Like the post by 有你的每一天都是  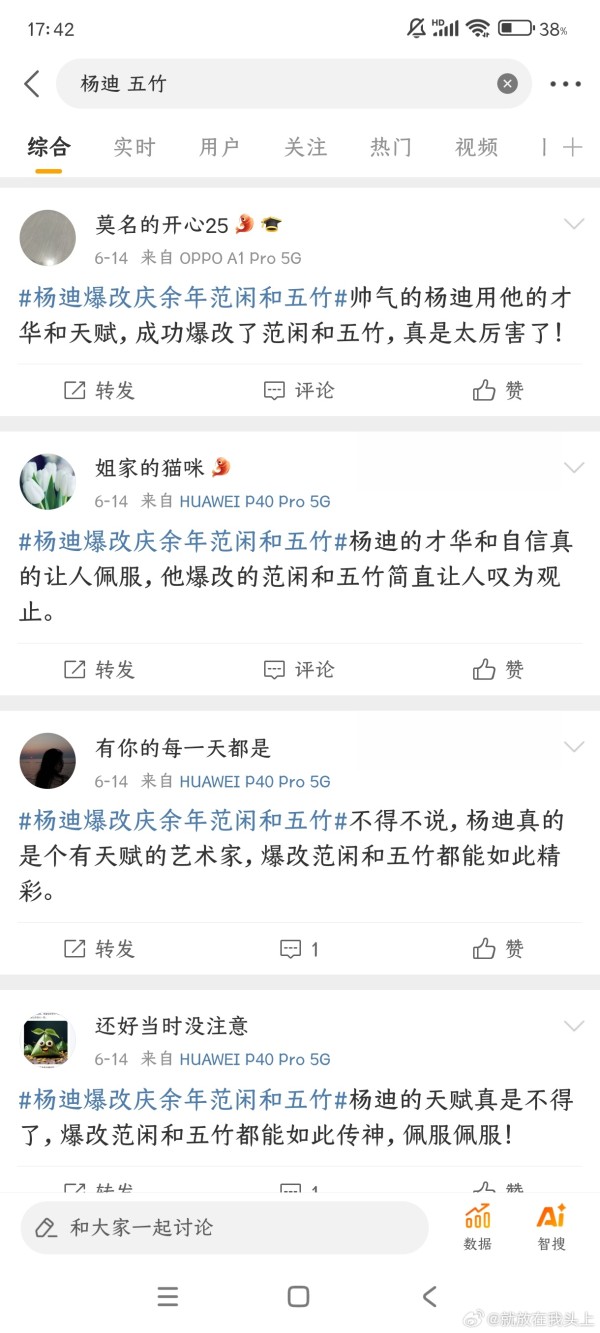[498, 948]
